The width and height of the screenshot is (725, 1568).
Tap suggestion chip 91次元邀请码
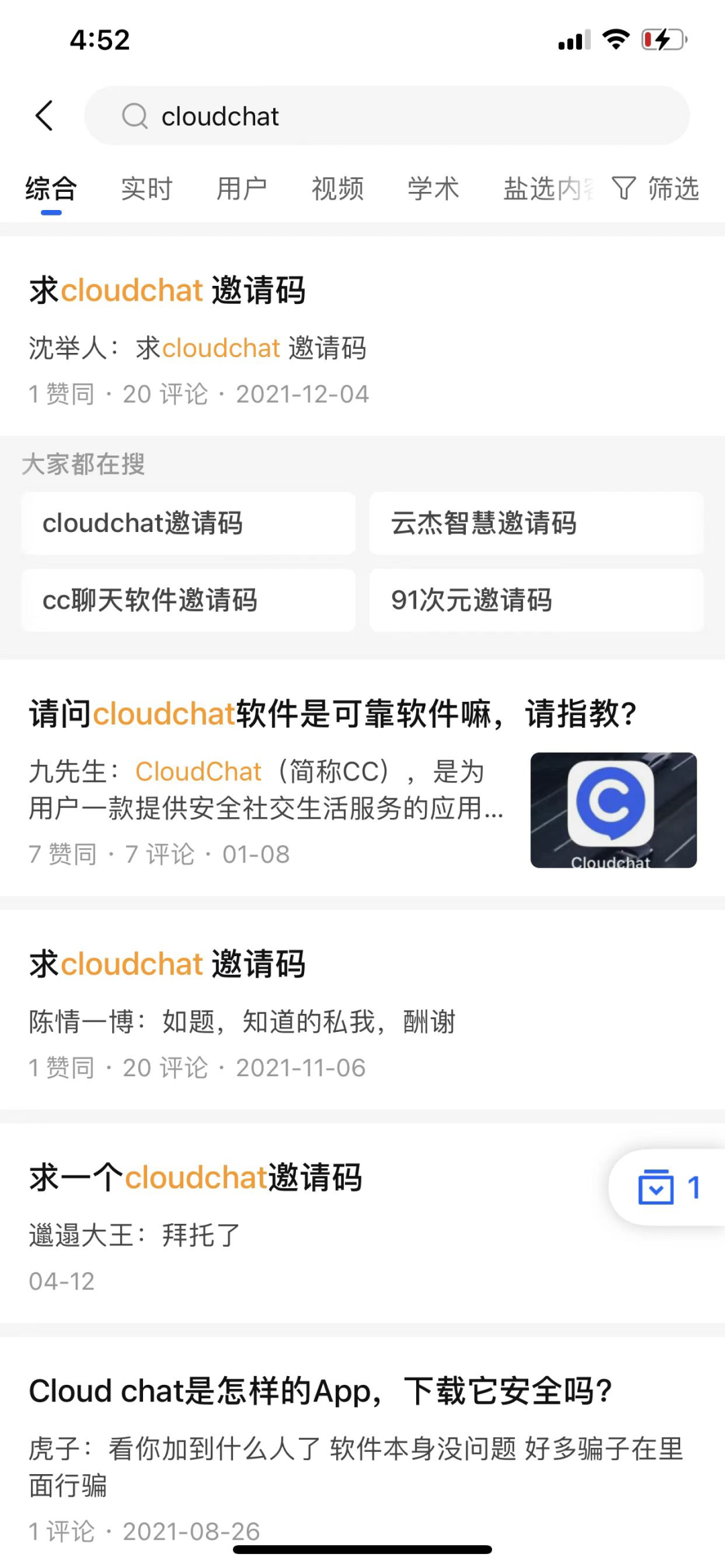tap(534, 600)
